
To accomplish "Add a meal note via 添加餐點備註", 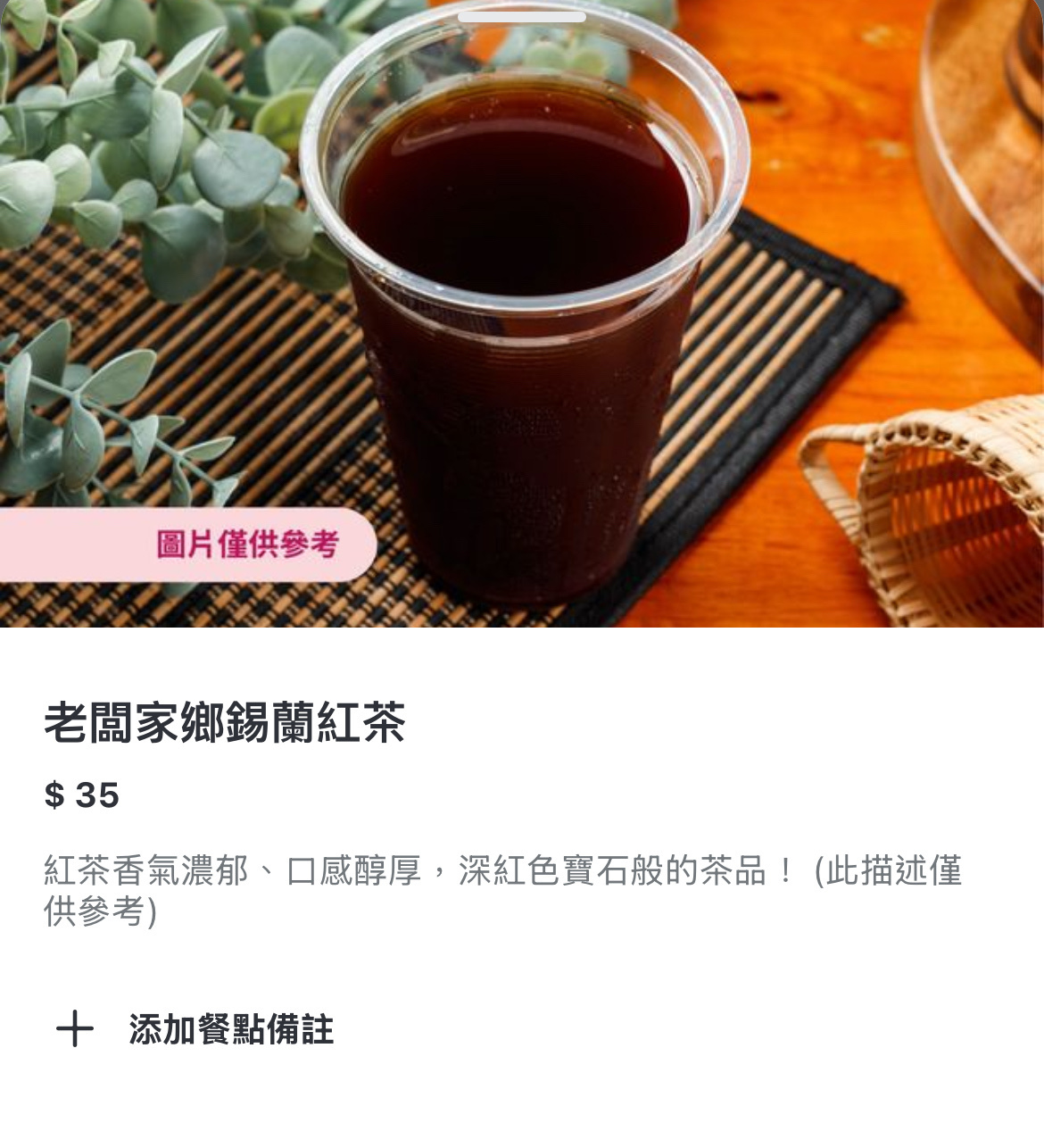I will tap(196, 1029).
